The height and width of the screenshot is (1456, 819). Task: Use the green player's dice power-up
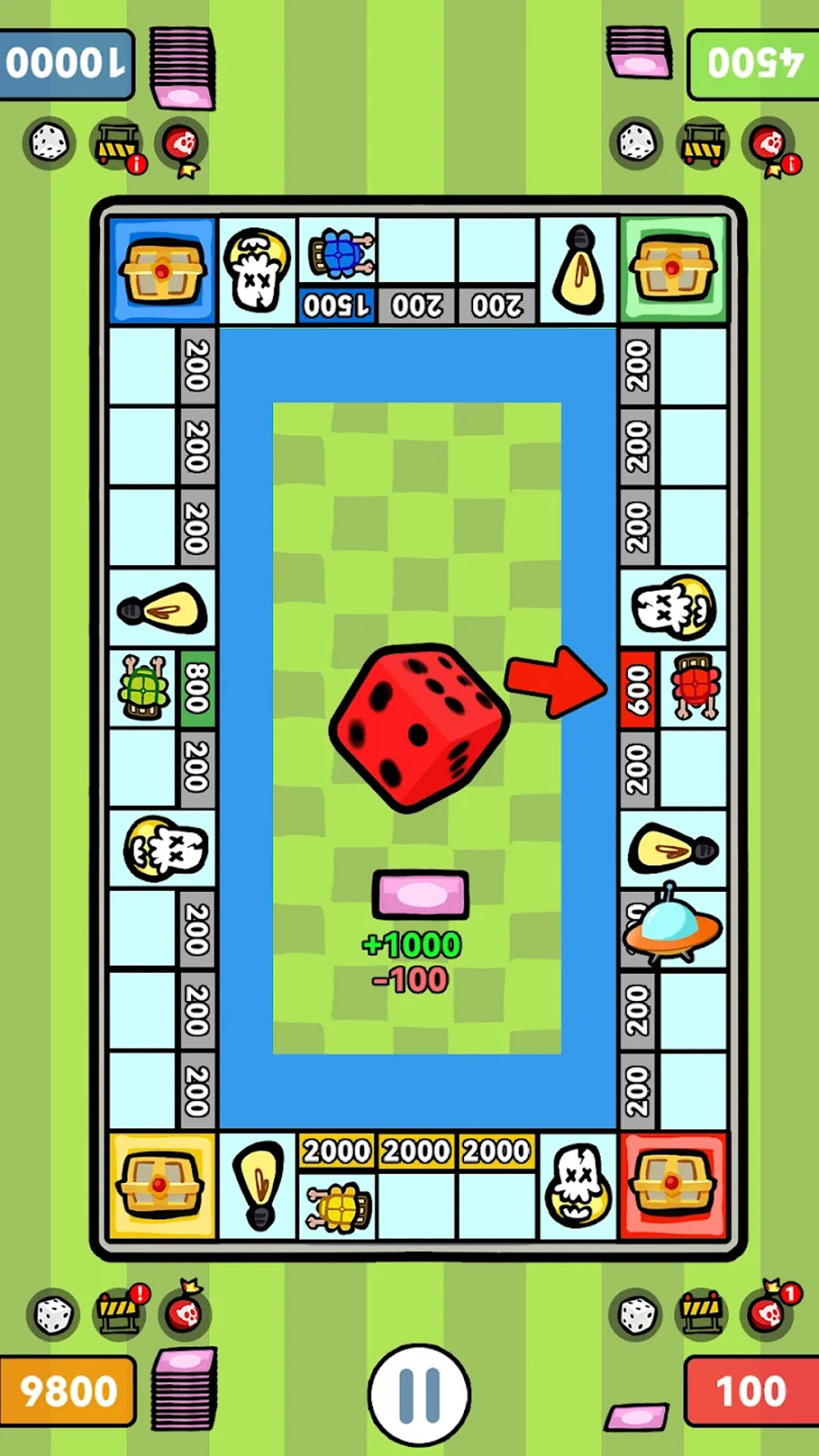pos(636,143)
